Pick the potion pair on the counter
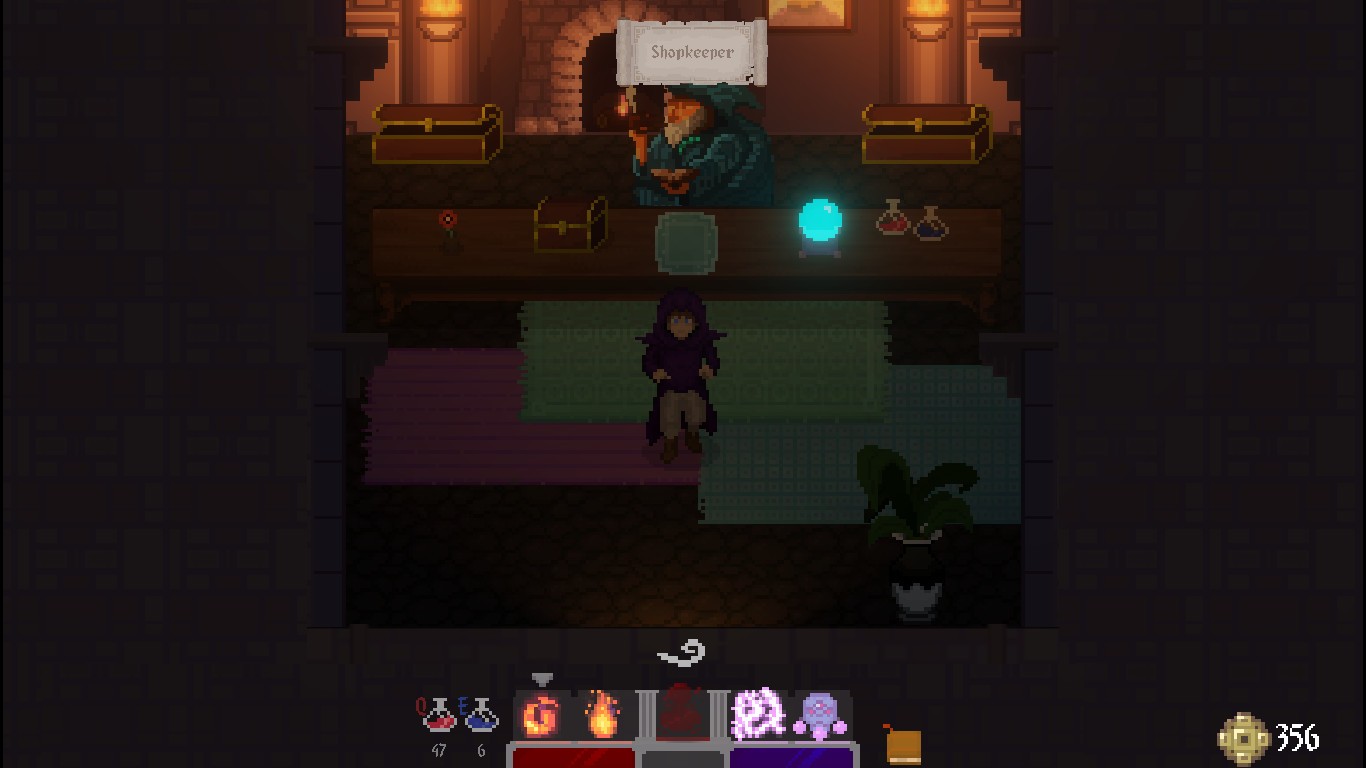The width and height of the screenshot is (1366, 768). click(x=911, y=221)
